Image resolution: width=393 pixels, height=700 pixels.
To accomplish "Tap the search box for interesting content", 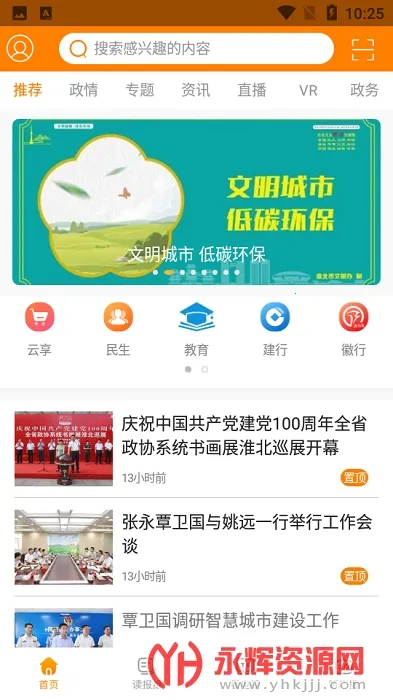I will [x=196, y=48].
